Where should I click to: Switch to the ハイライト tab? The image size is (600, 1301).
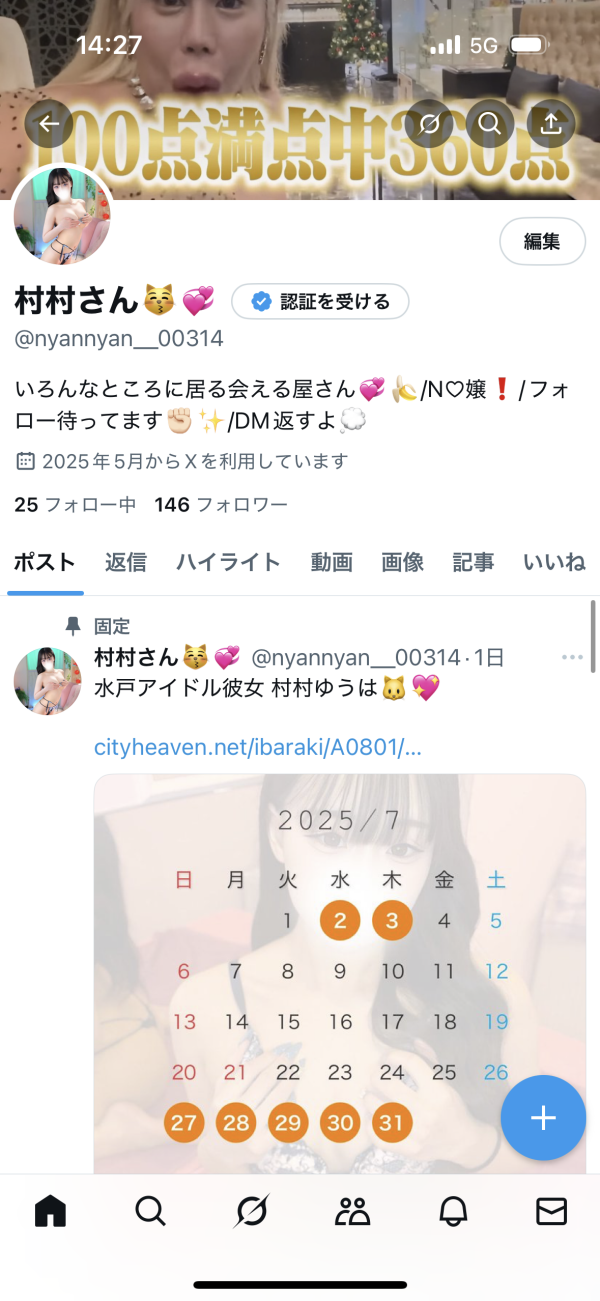point(228,562)
